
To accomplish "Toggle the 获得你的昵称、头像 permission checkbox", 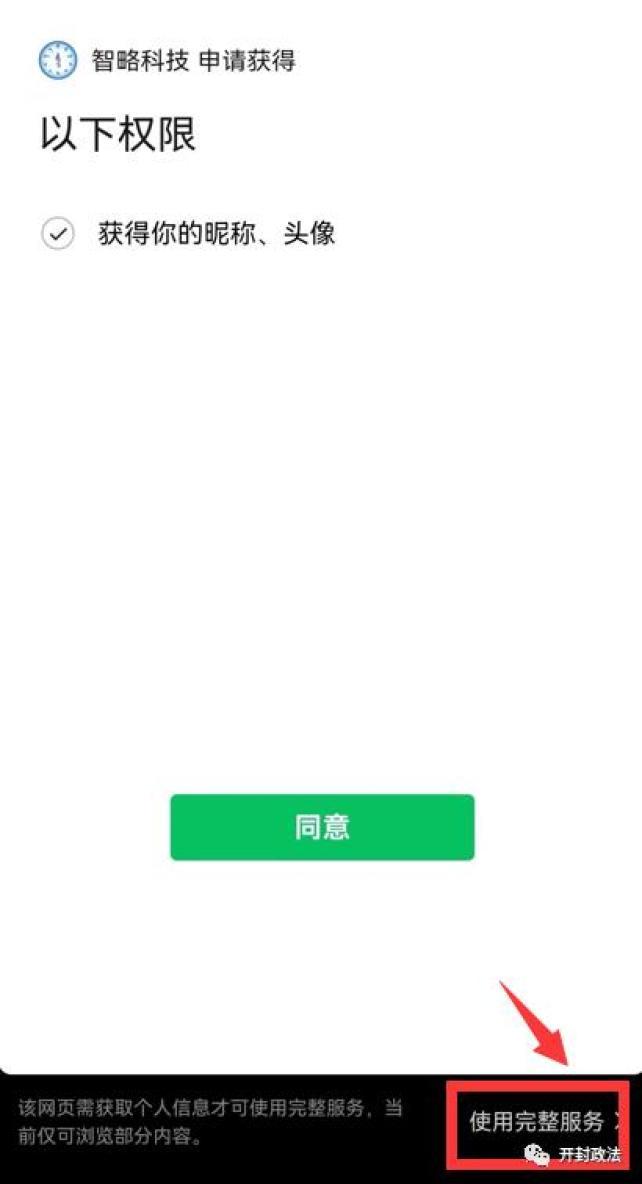I will [x=57, y=234].
